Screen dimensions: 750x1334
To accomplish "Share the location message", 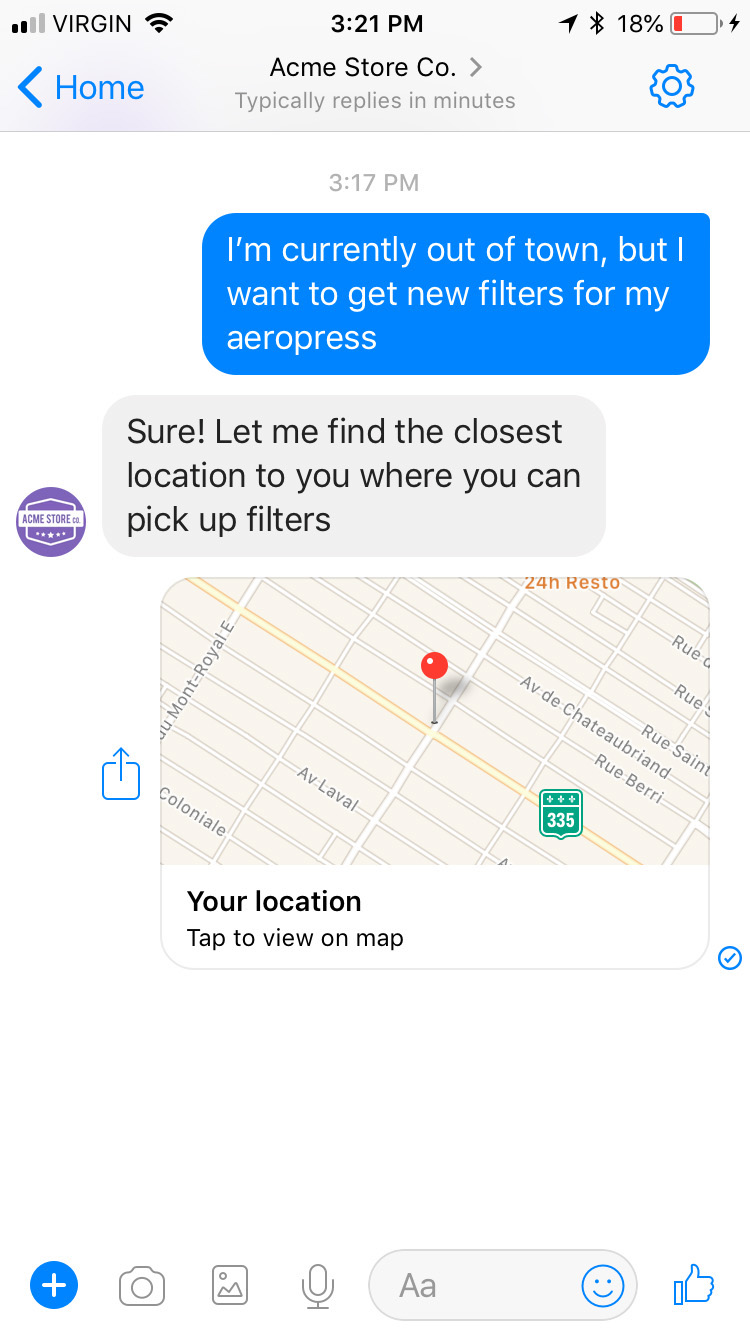I will click(x=121, y=773).
